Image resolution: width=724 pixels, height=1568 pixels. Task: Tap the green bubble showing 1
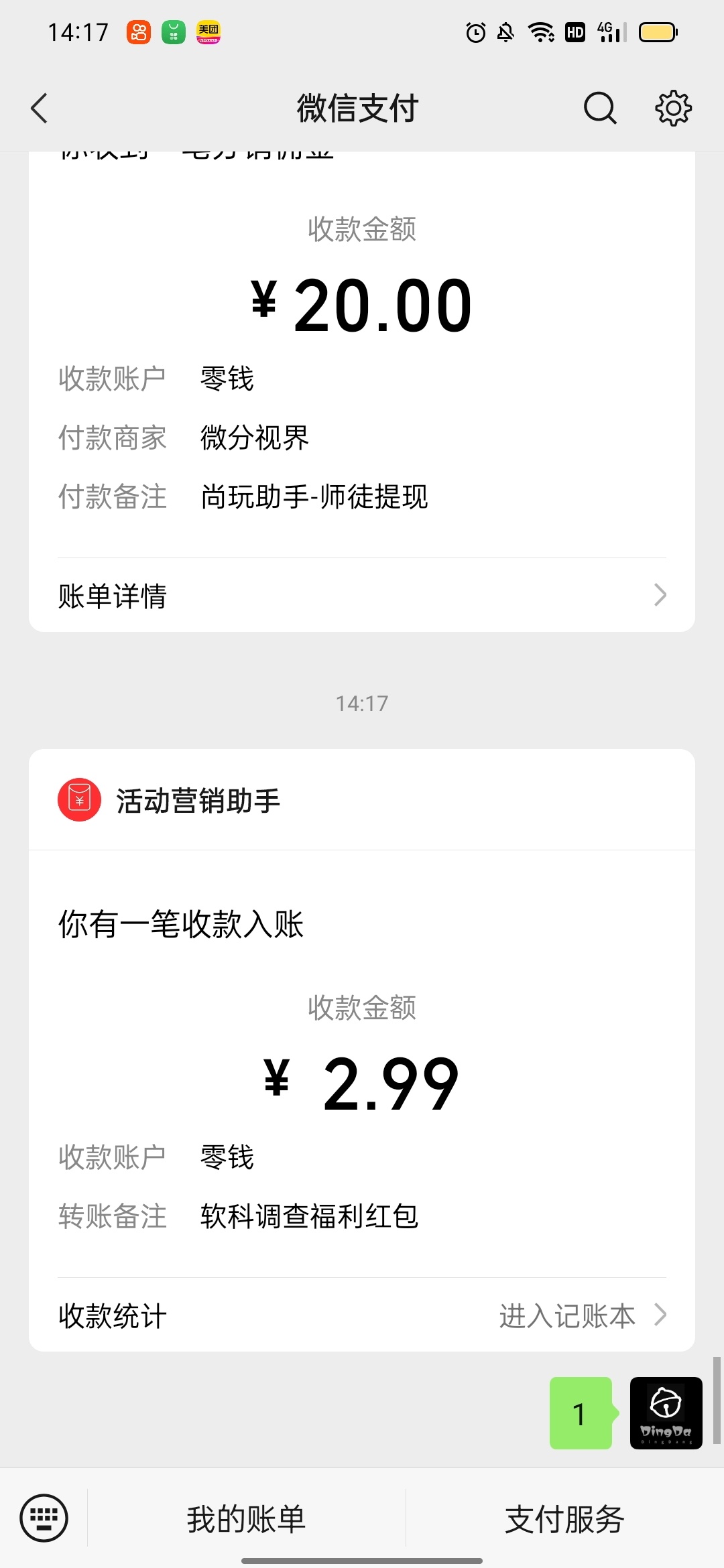(x=581, y=1413)
